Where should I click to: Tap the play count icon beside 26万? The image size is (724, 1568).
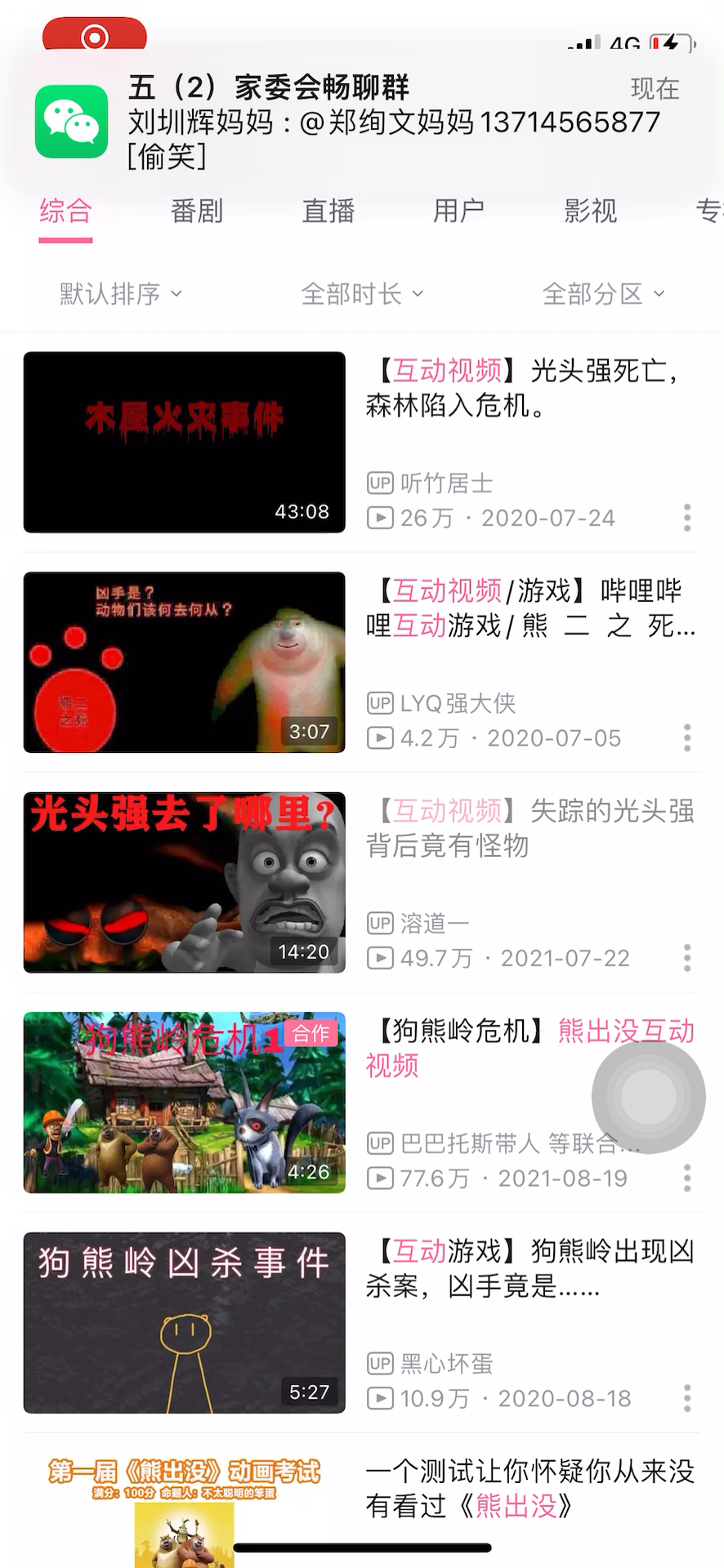click(x=379, y=517)
